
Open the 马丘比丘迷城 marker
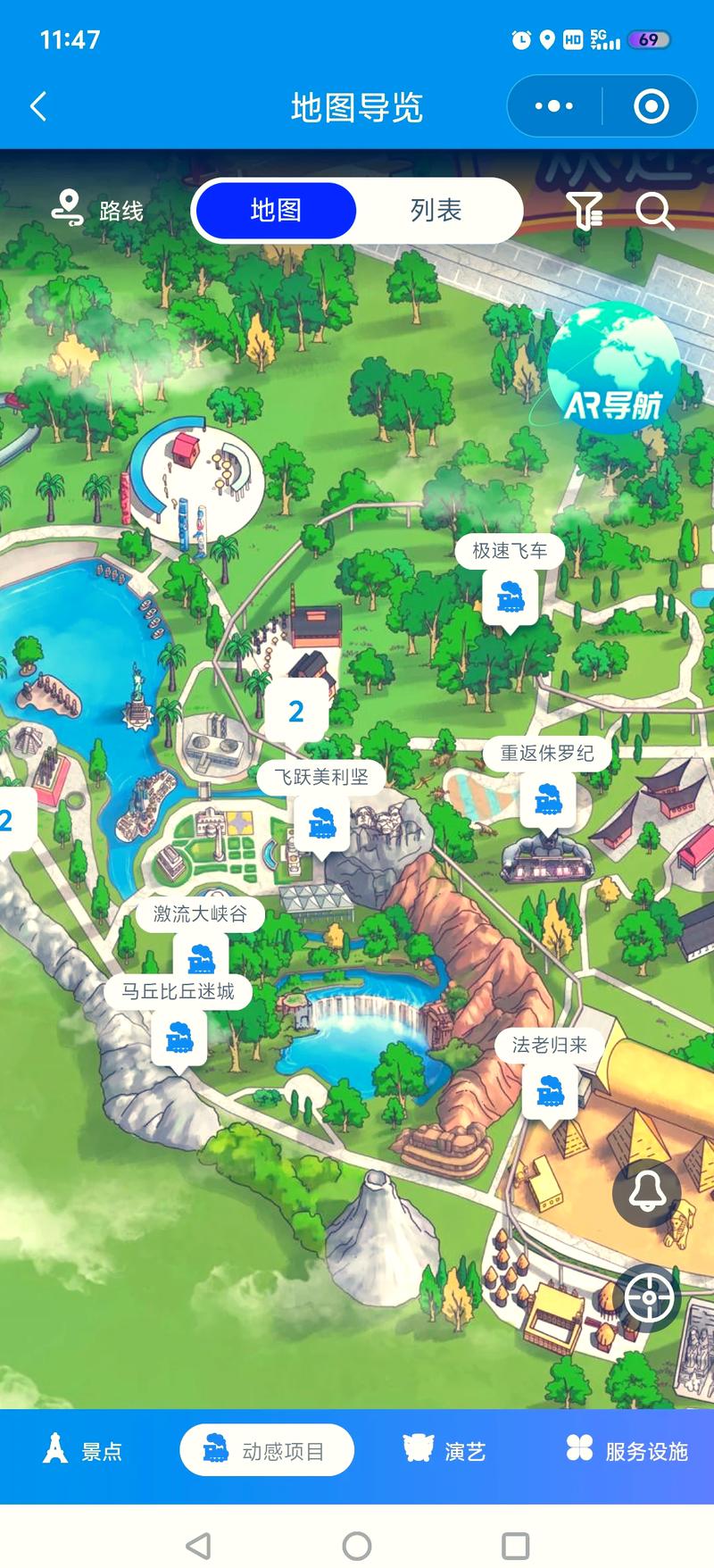tap(178, 1038)
